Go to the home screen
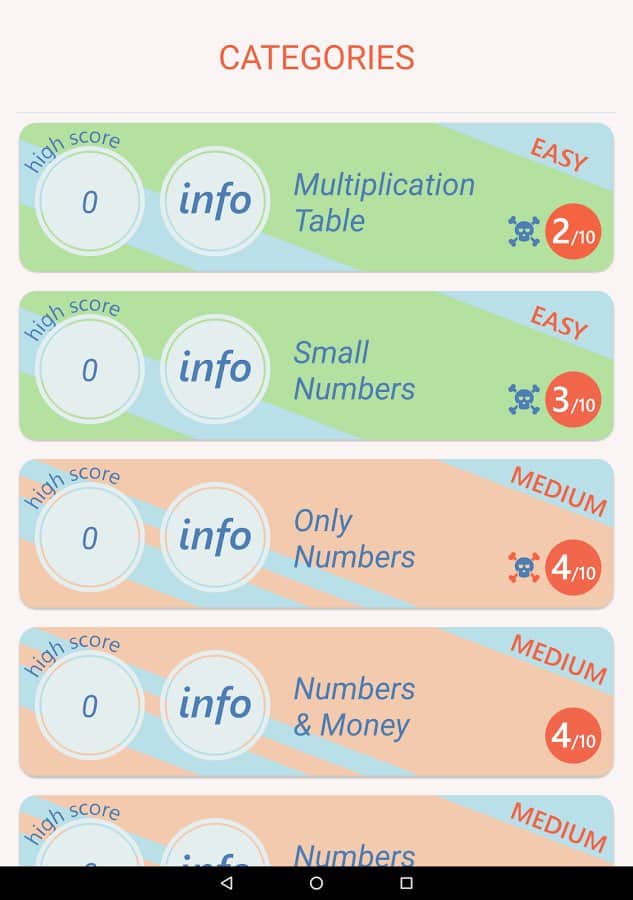 [x=316, y=883]
